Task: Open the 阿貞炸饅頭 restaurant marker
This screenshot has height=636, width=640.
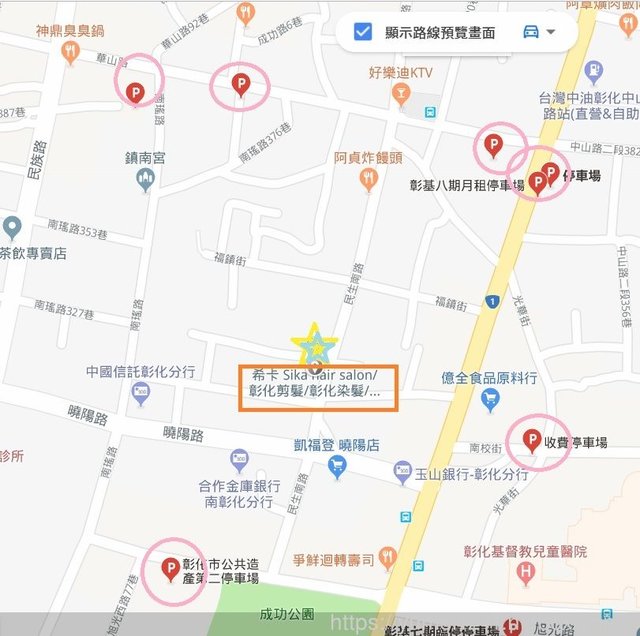Action: (368, 178)
